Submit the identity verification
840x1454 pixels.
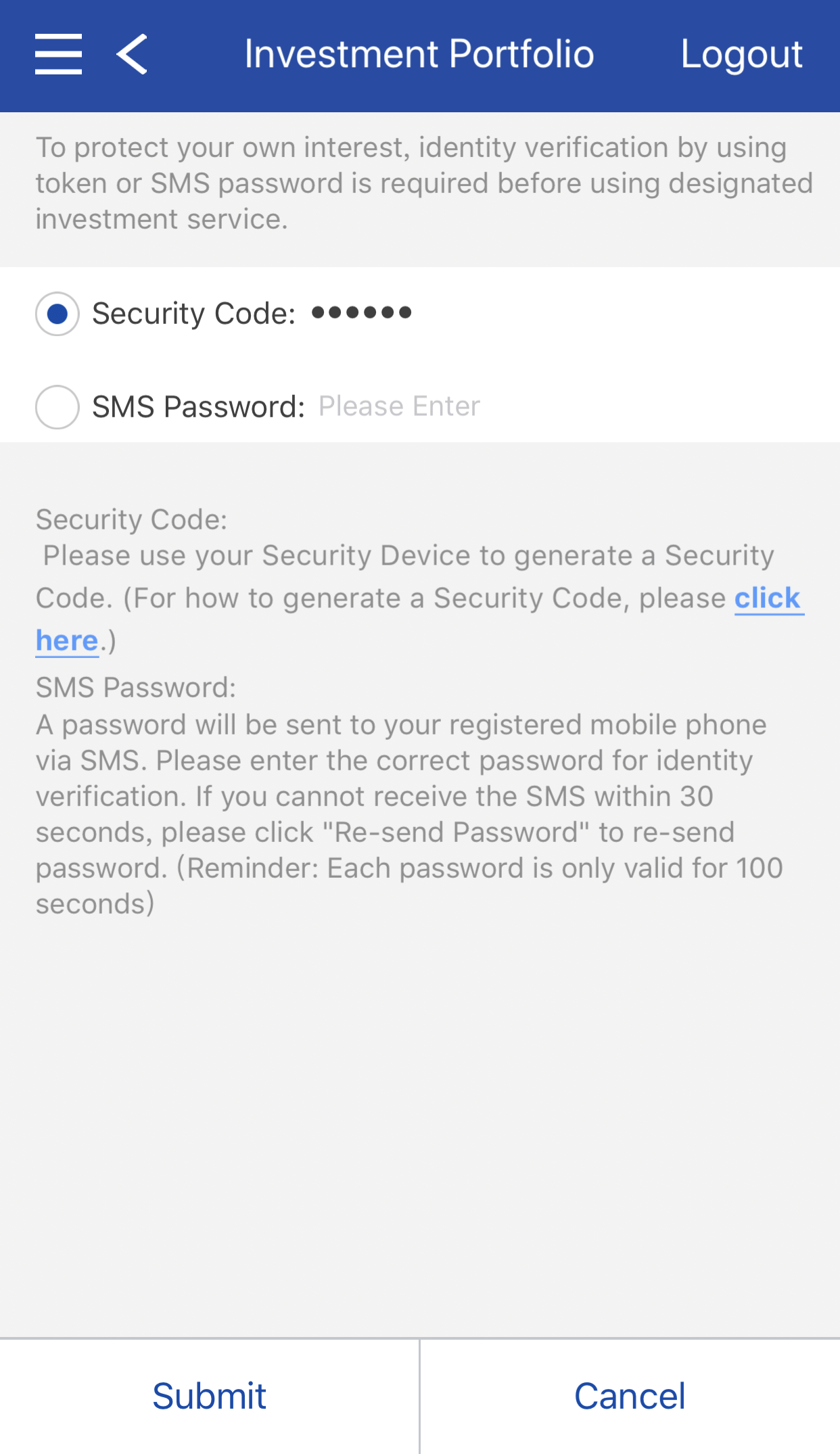tap(210, 1397)
